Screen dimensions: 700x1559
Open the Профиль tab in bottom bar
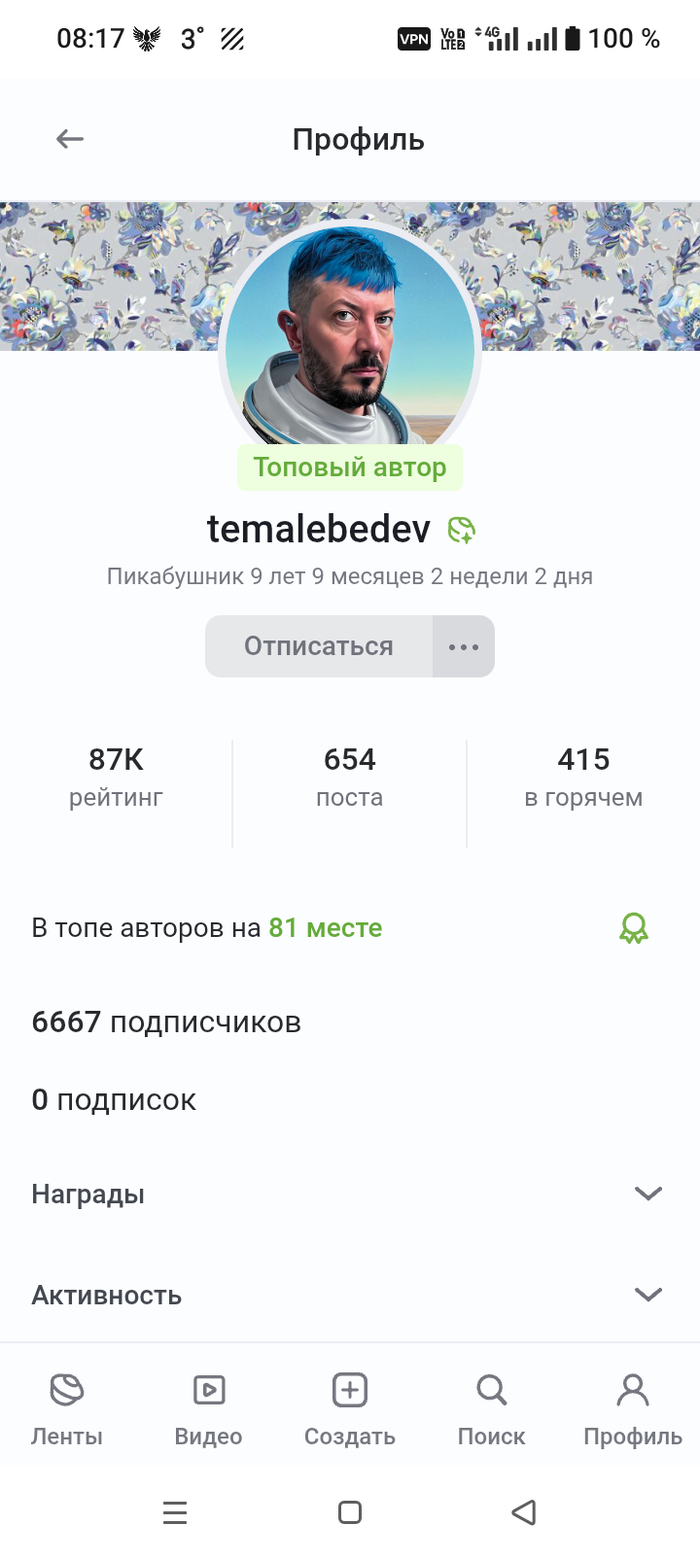pyautogui.click(x=633, y=1410)
